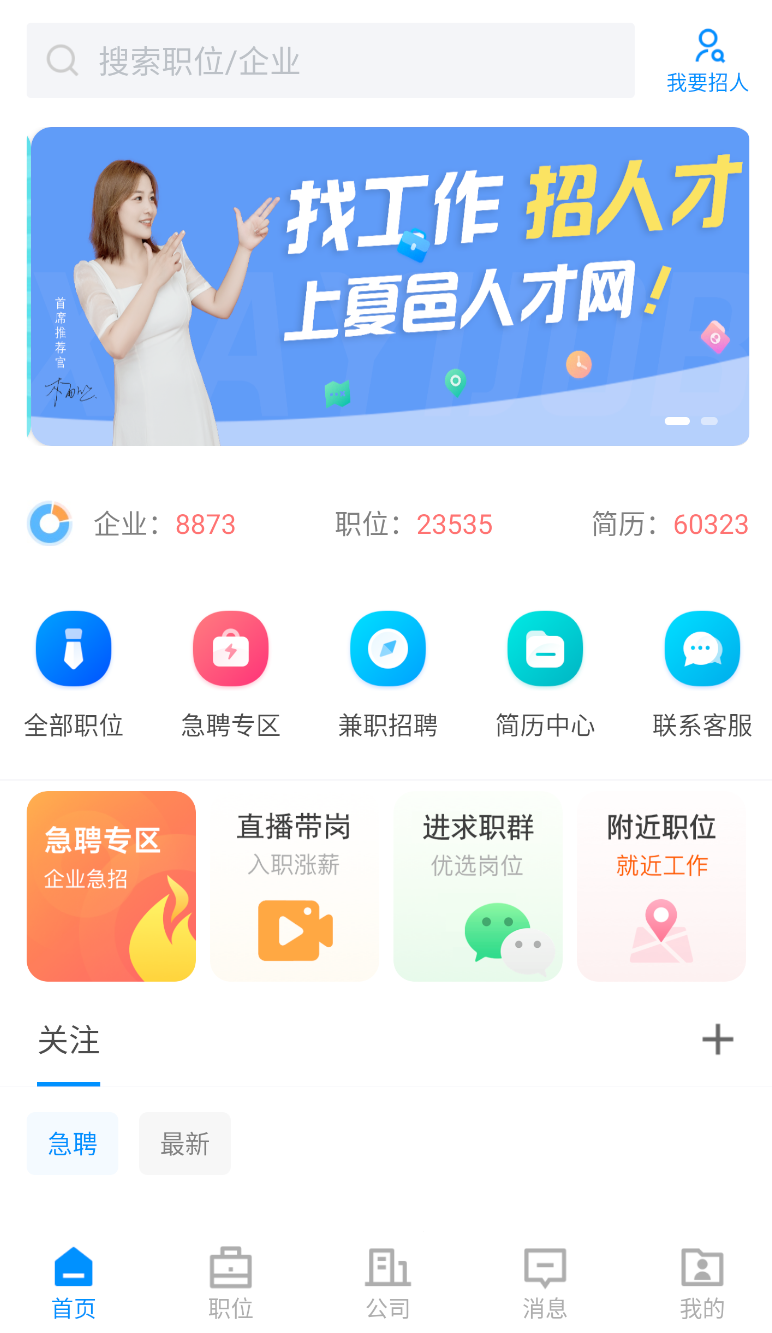Open the 直播带岗 card
Viewport: 772px width, 1333px height.
(295, 886)
